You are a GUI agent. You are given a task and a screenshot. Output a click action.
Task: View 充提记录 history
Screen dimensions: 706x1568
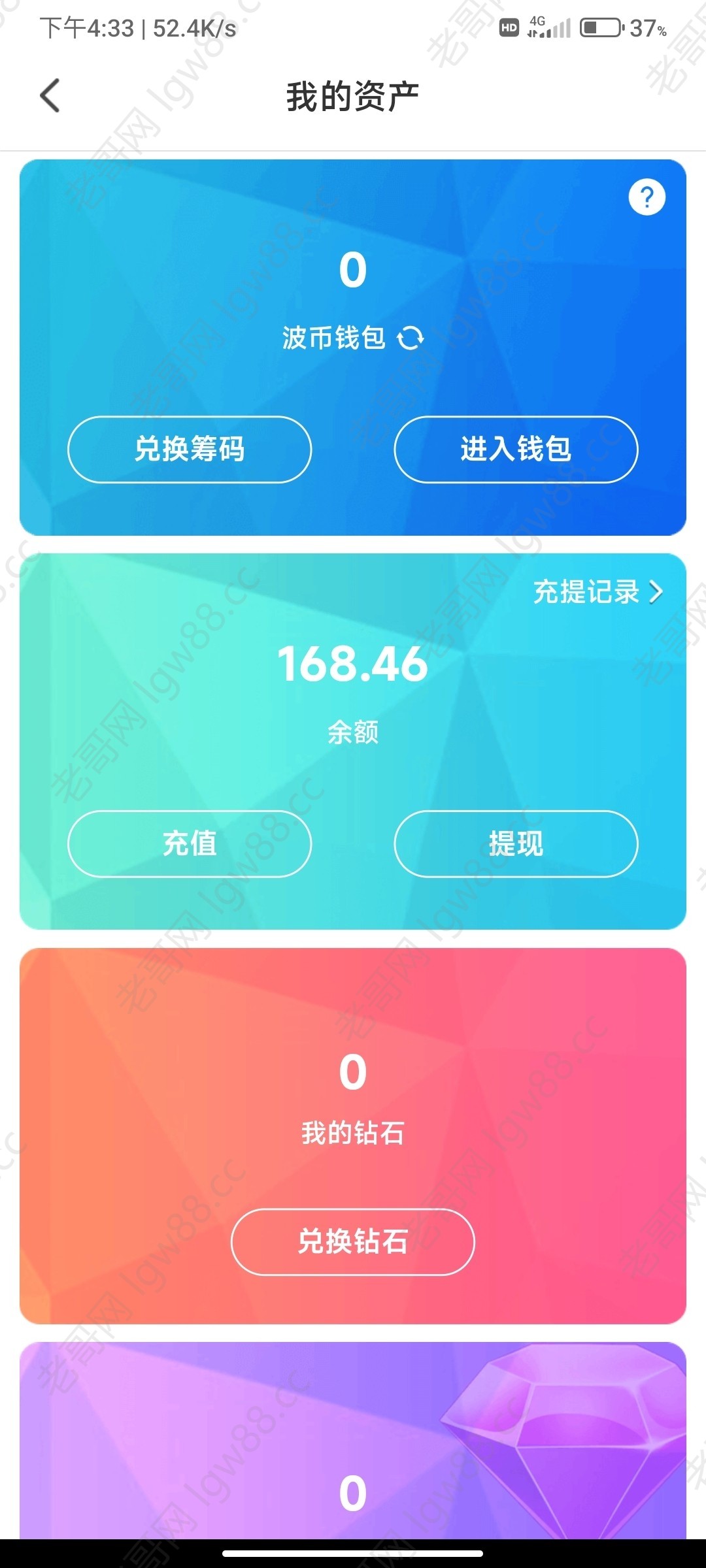coord(597,592)
